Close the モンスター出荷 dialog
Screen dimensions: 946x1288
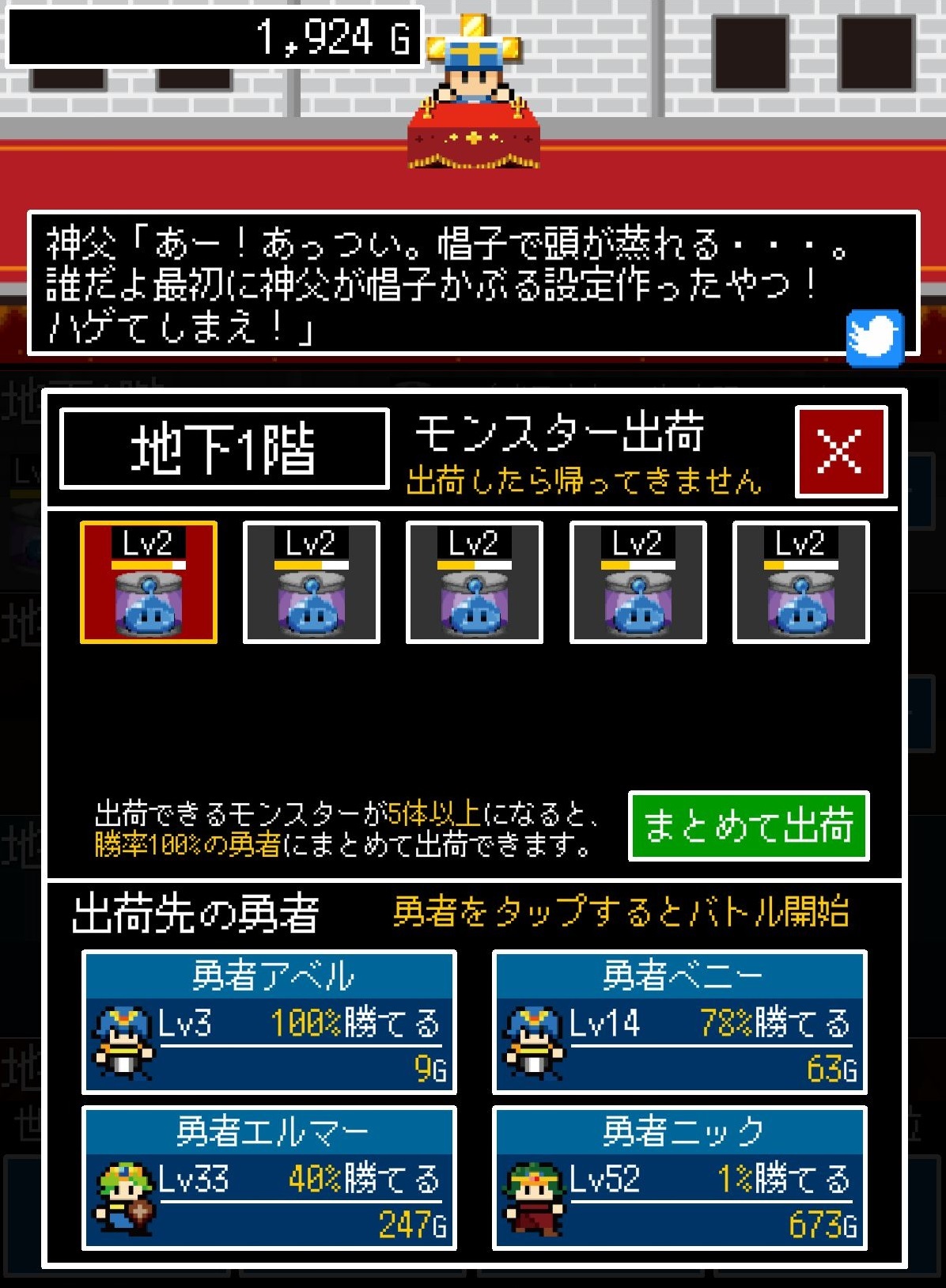click(841, 452)
